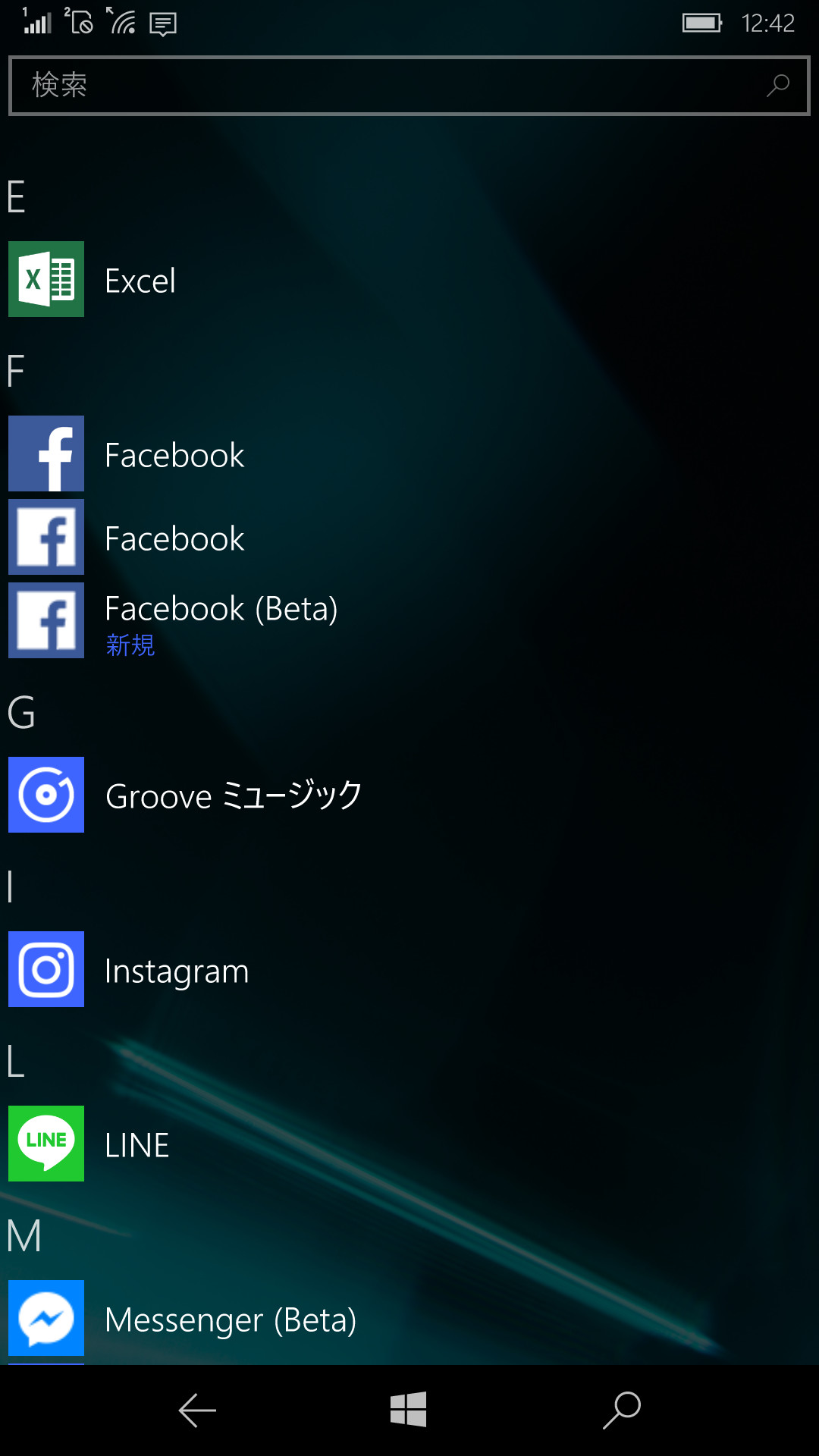Screen dimensions: 819x1456
Task: Tap the letter header M
Action: pyautogui.click(x=25, y=1235)
